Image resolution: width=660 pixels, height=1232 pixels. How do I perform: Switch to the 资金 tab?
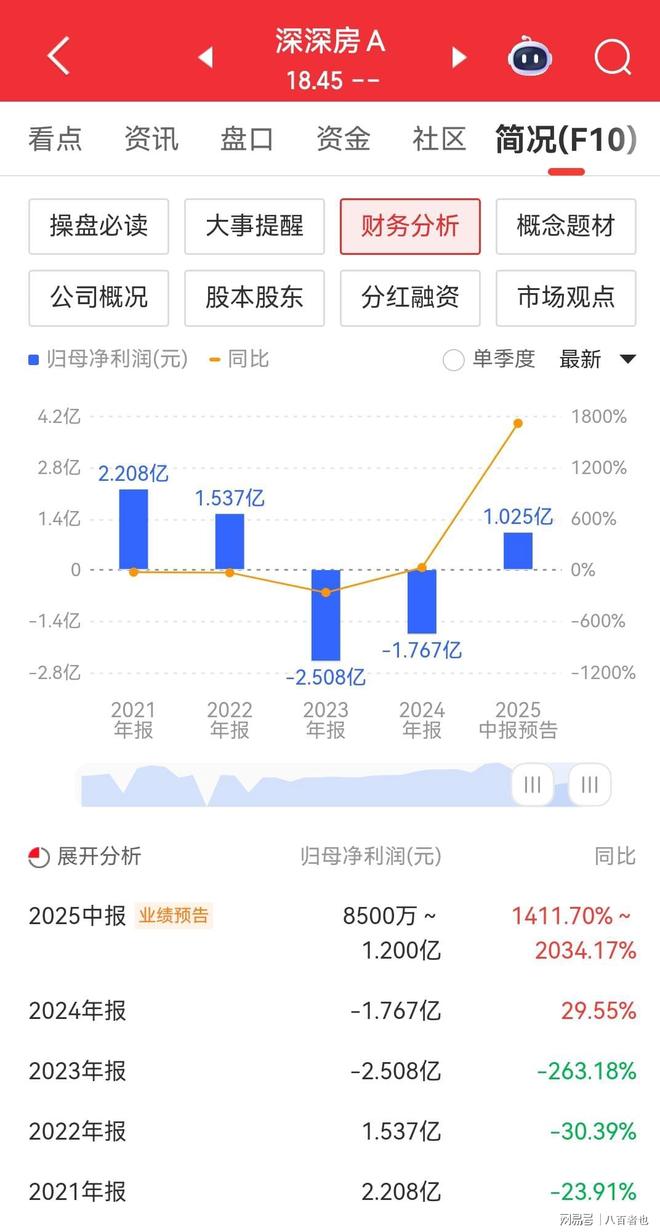coord(343,139)
